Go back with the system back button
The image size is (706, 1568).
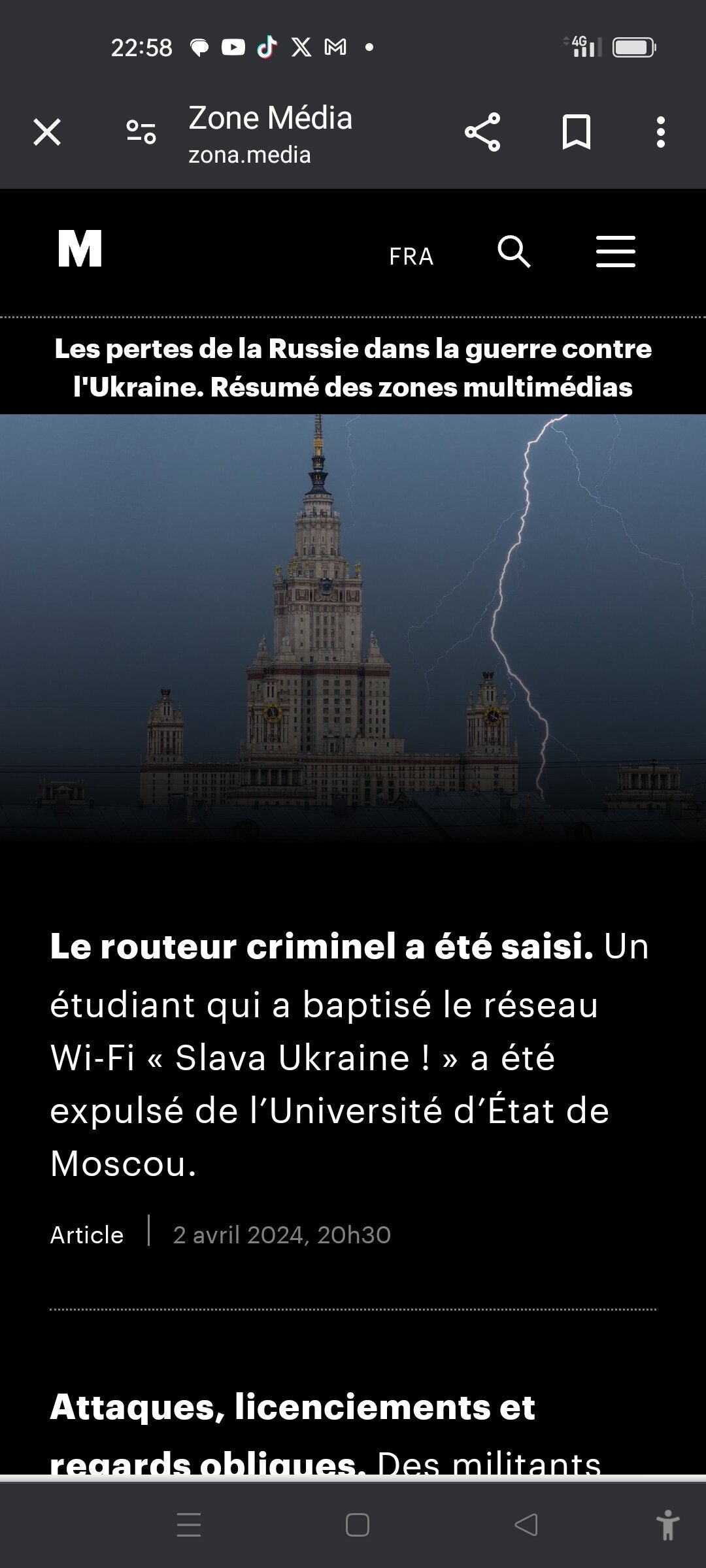[x=526, y=1525]
